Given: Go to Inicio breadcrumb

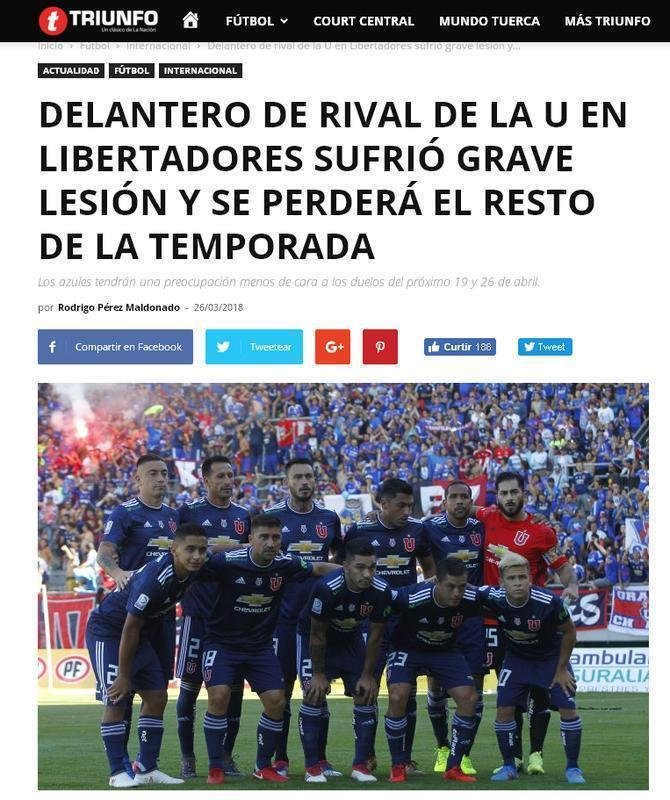Looking at the screenshot, I should click(50, 46).
